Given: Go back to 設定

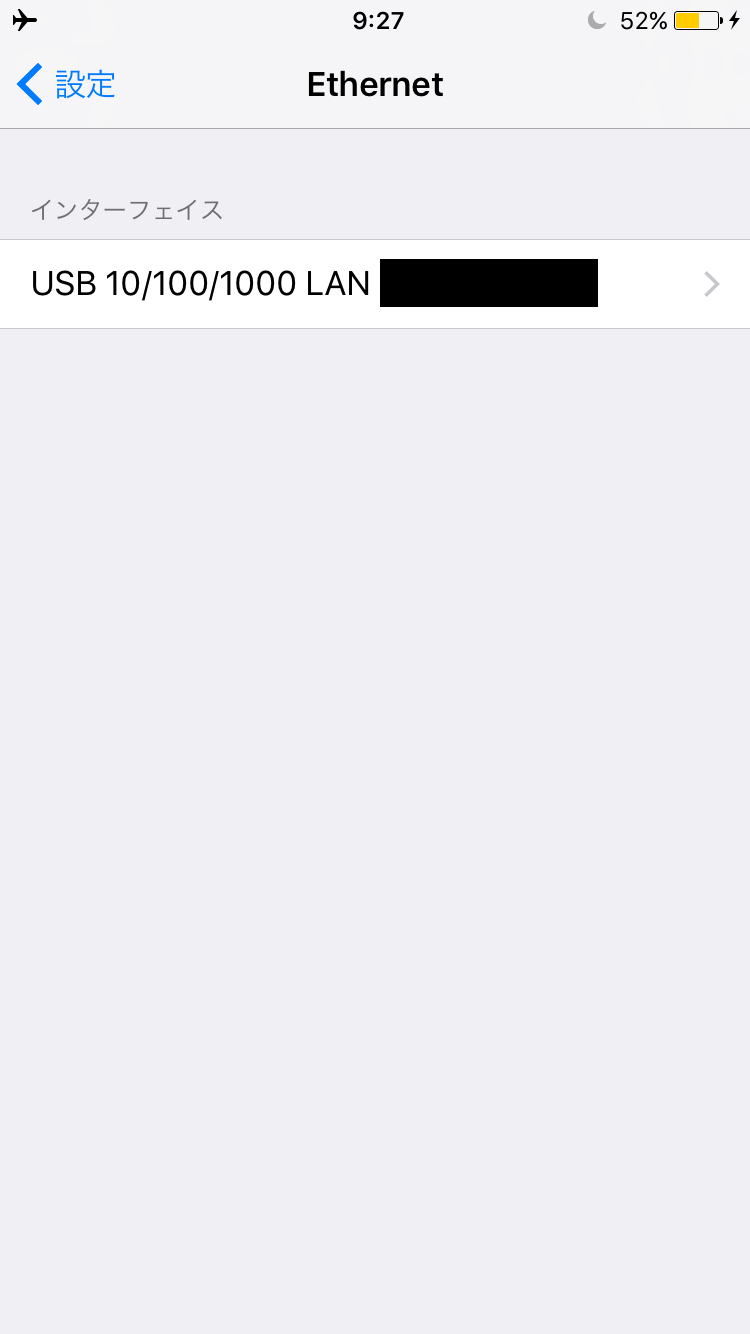Looking at the screenshot, I should pyautogui.click(x=66, y=84).
